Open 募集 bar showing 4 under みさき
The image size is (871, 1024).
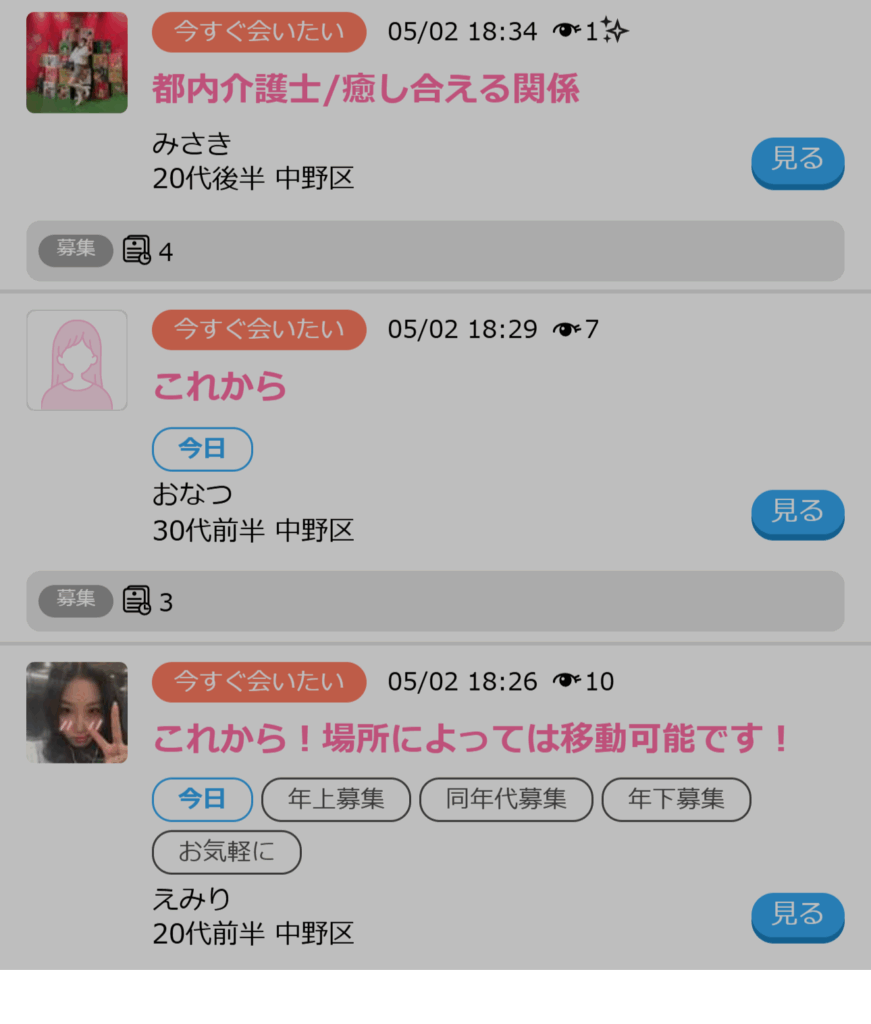coord(435,251)
